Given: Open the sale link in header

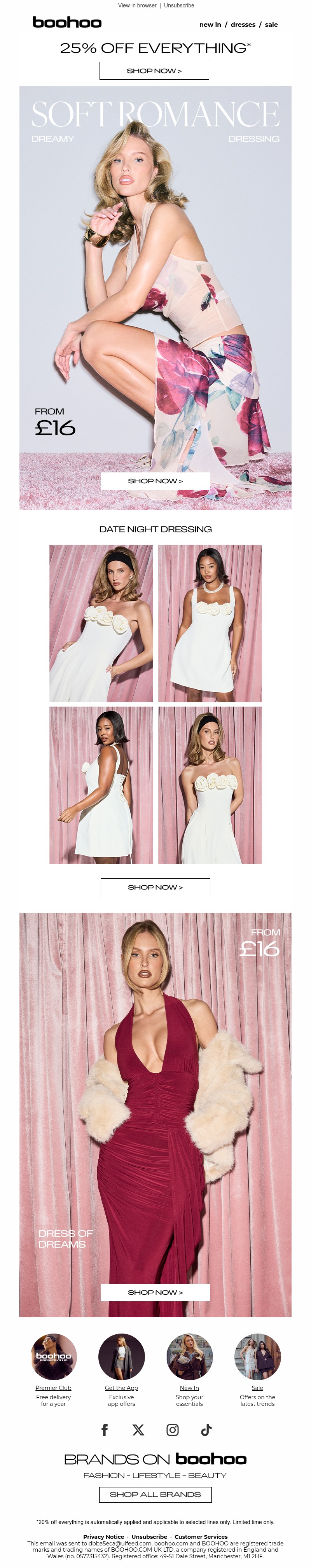Looking at the screenshot, I should point(271,25).
